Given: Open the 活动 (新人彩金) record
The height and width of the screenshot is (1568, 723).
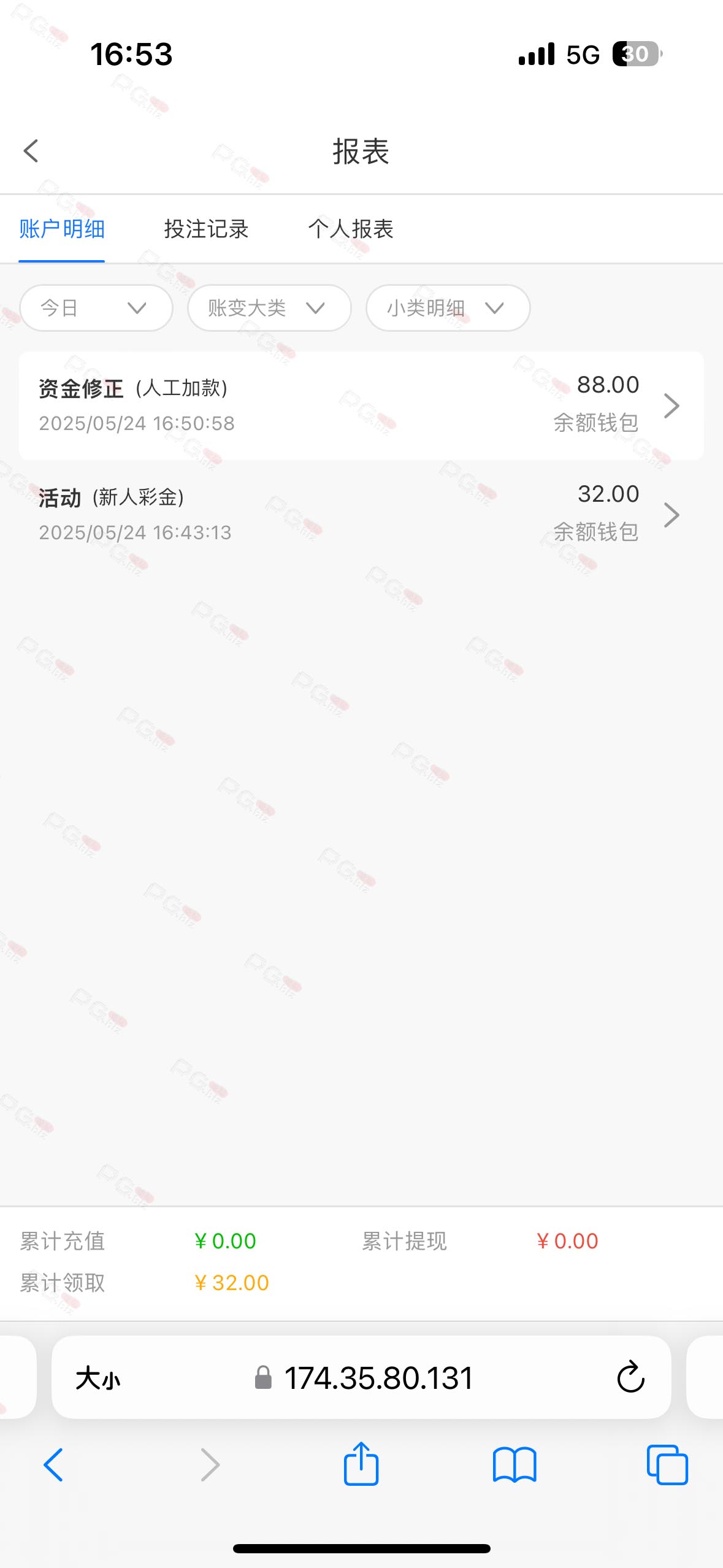Looking at the screenshot, I should [x=361, y=515].
